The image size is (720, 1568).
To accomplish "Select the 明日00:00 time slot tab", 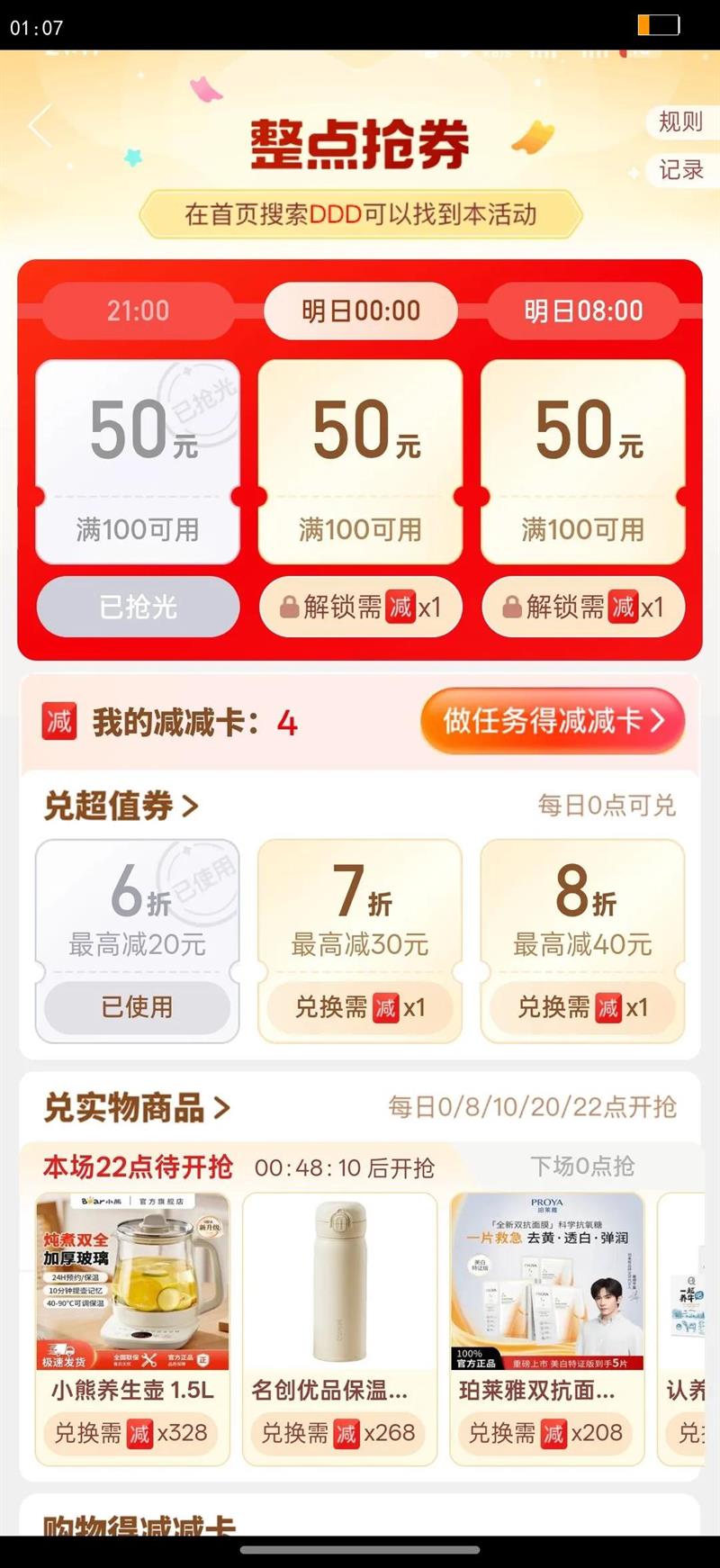I will [360, 310].
